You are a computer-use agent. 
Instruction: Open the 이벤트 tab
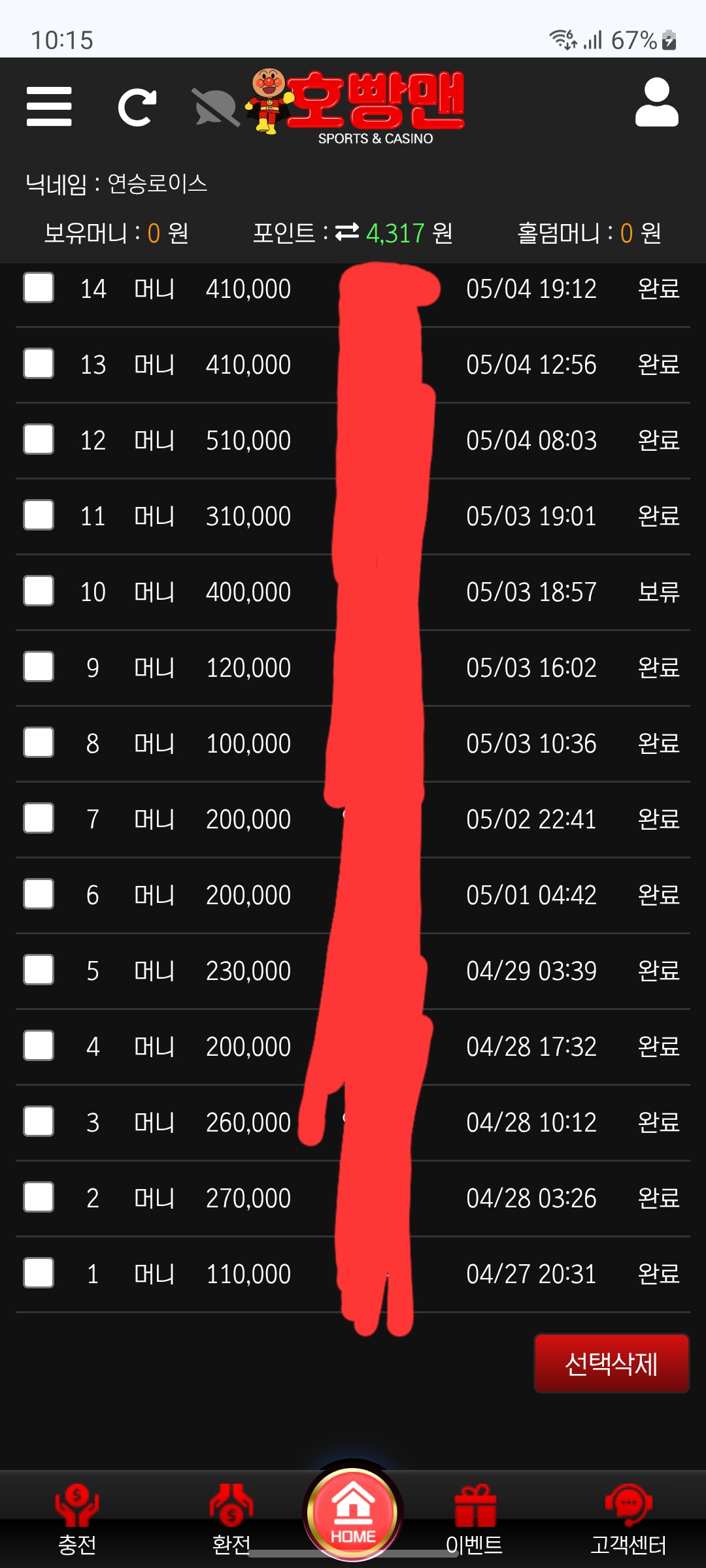[x=475, y=1520]
